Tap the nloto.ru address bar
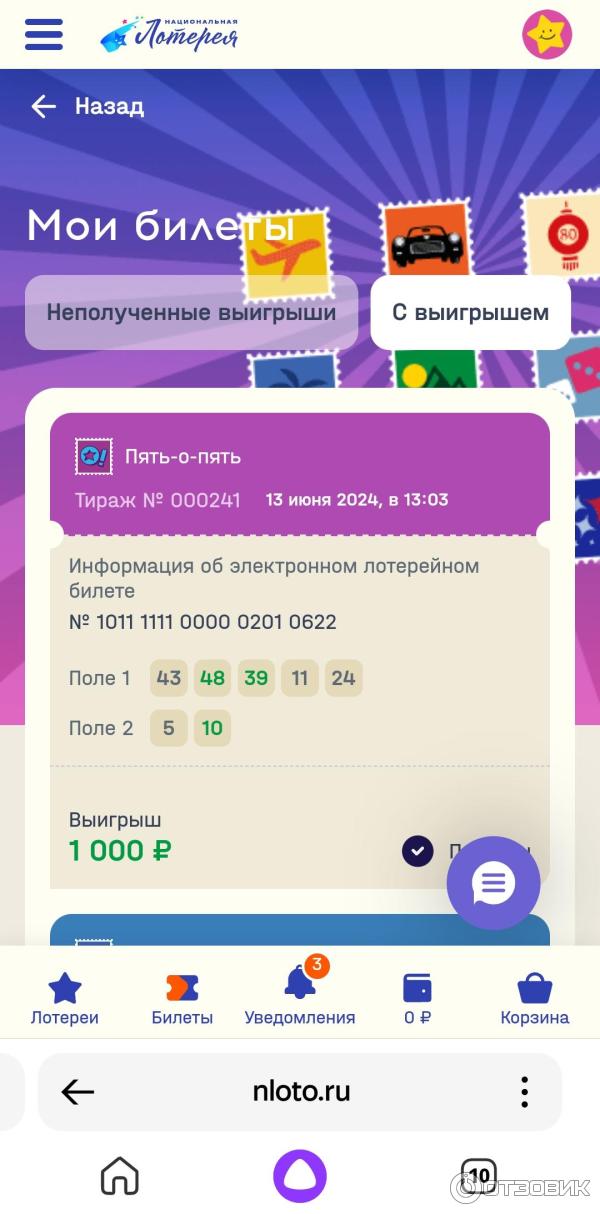600x1214 pixels. tap(300, 1092)
